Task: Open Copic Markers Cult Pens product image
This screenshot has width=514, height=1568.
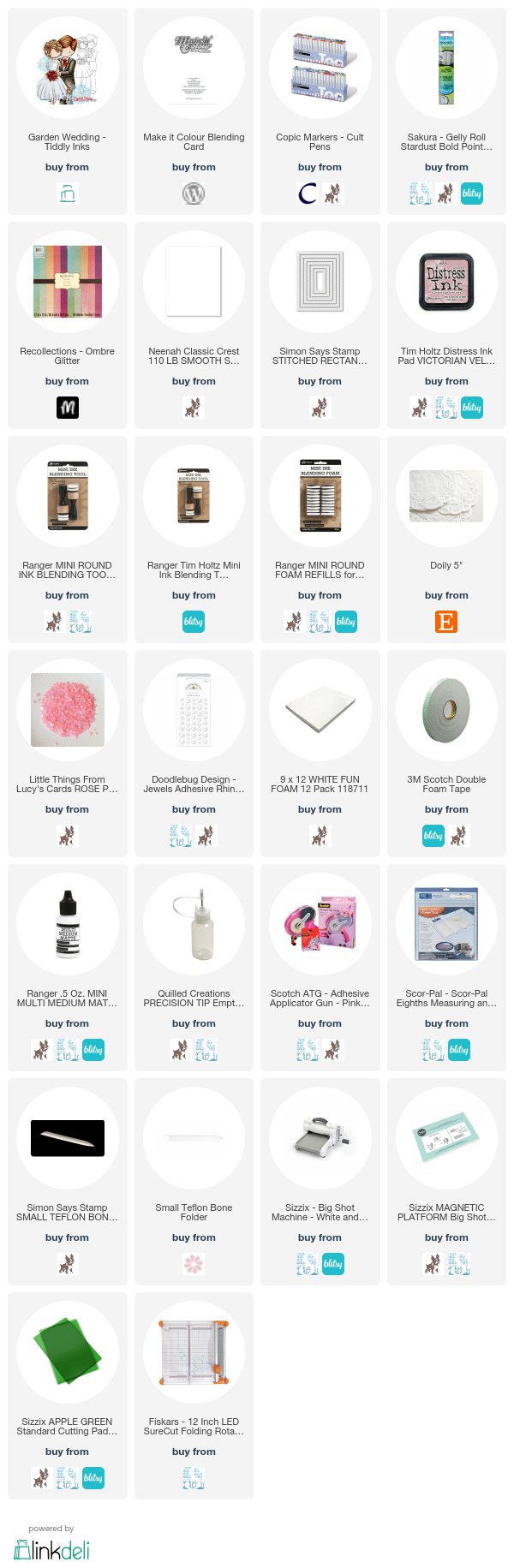Action: (320, 69)
